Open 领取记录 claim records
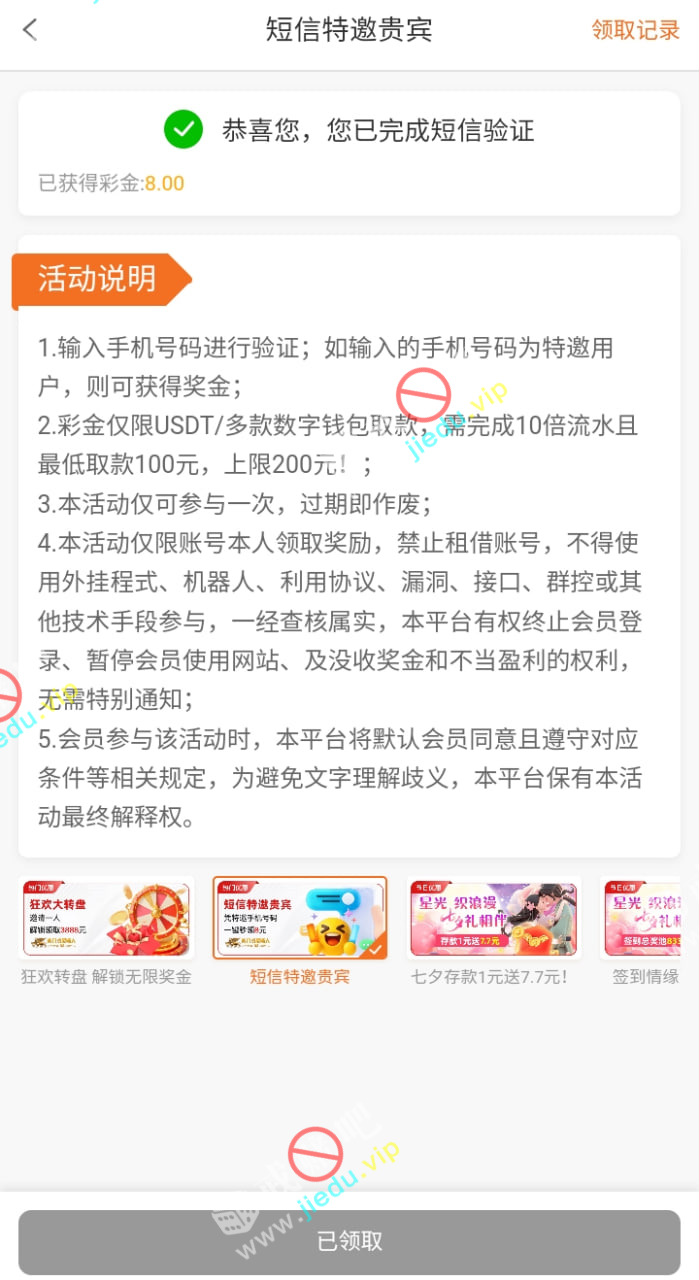The width and height of the screenshot is (699, 1280). click(635, 30)
